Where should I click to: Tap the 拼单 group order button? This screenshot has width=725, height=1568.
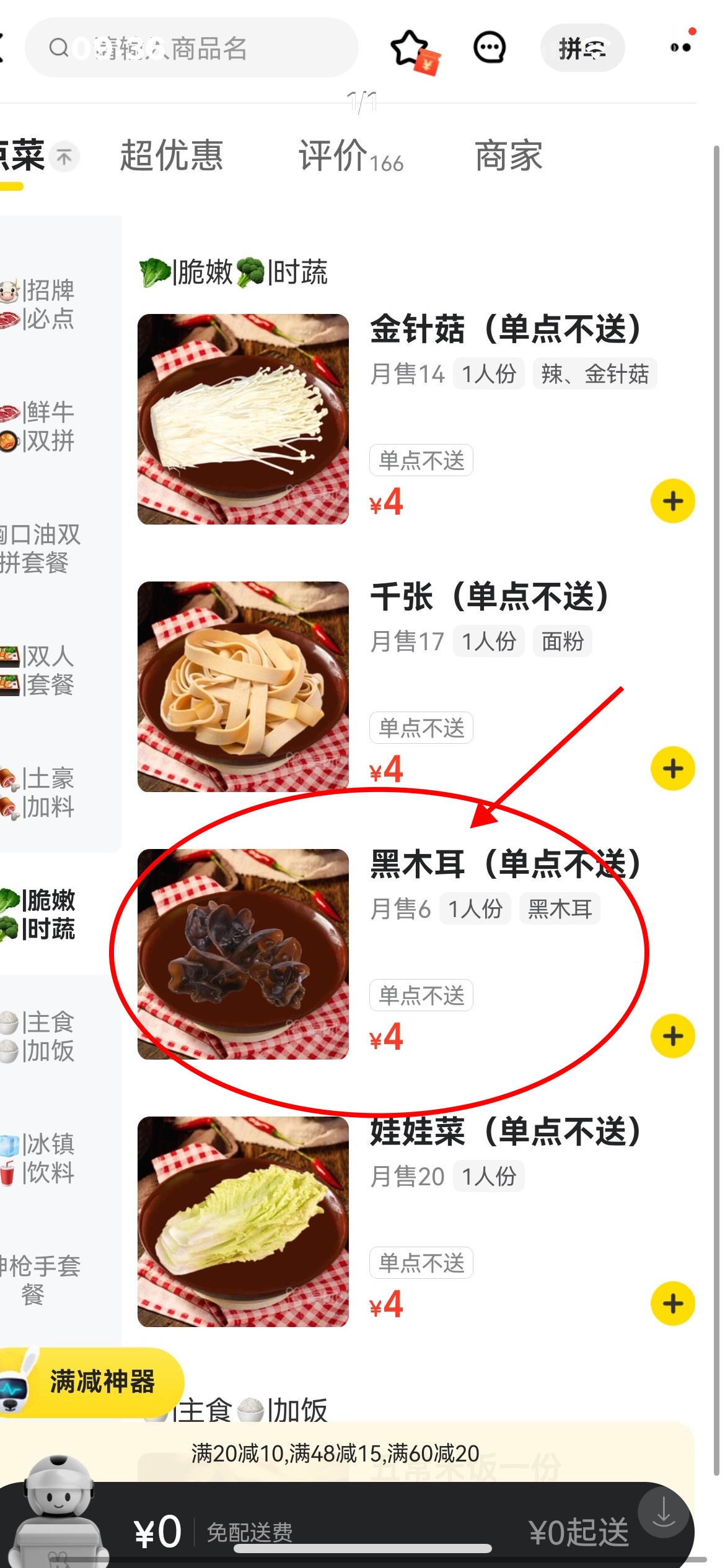point(582,48)
